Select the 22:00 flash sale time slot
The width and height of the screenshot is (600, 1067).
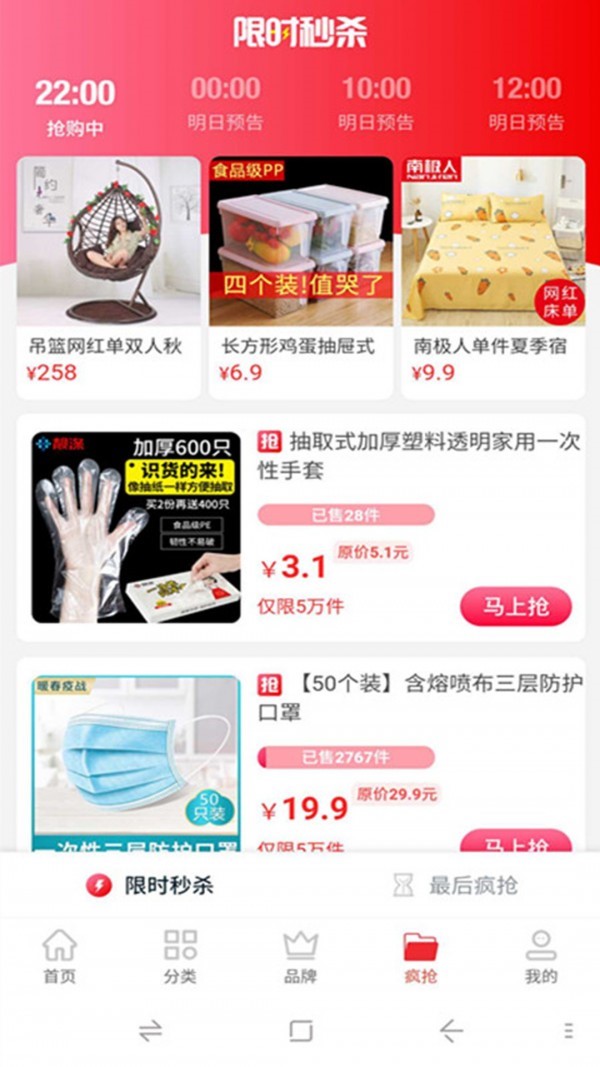75,106
